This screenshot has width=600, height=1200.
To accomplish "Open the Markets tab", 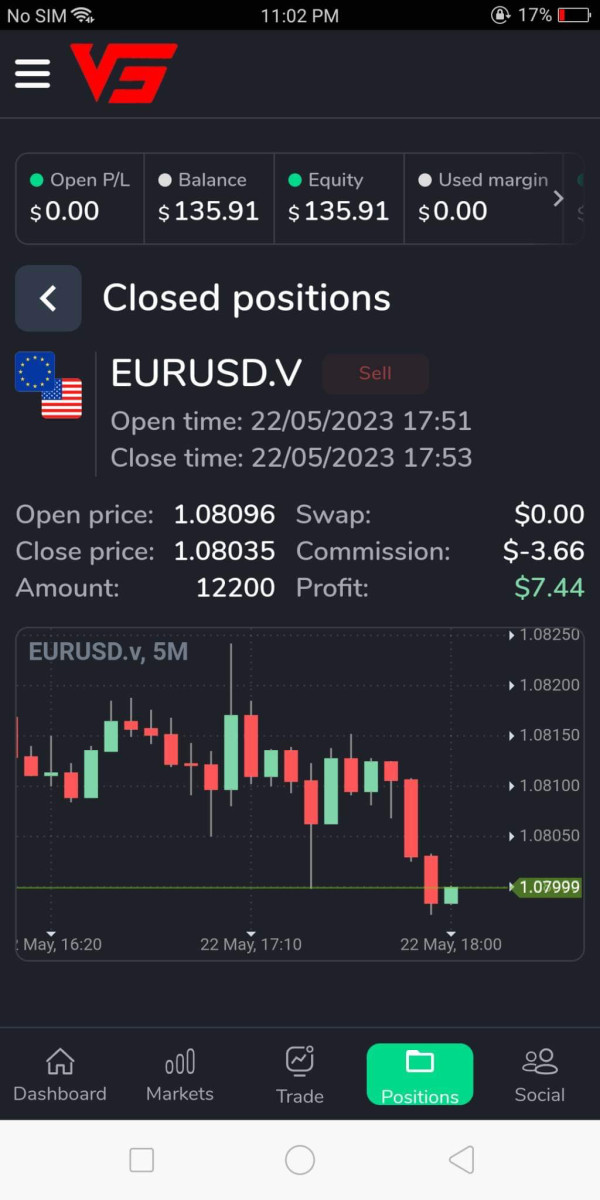I will (180, 1075).
